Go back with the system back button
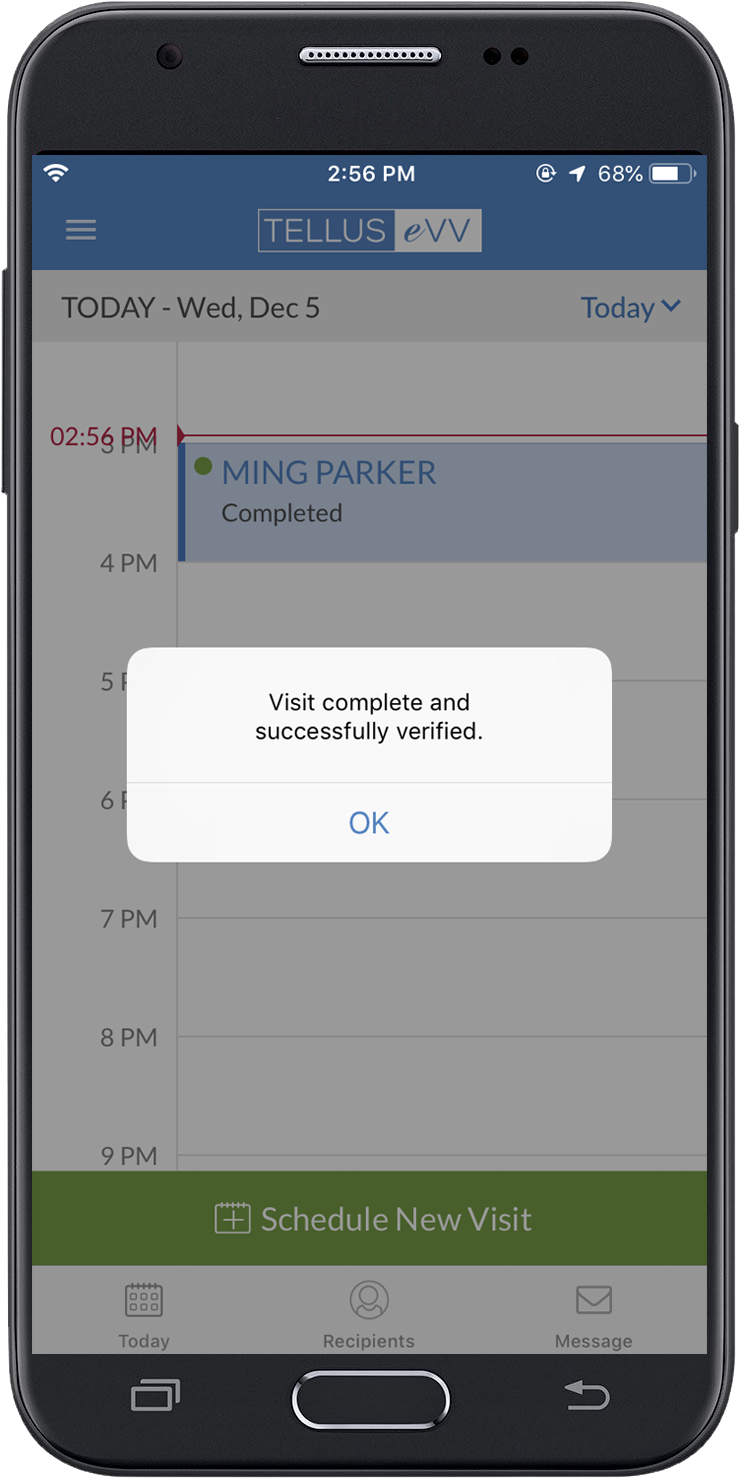Viewport: 740px width, 1478px height. click(x=586, y=1396)
